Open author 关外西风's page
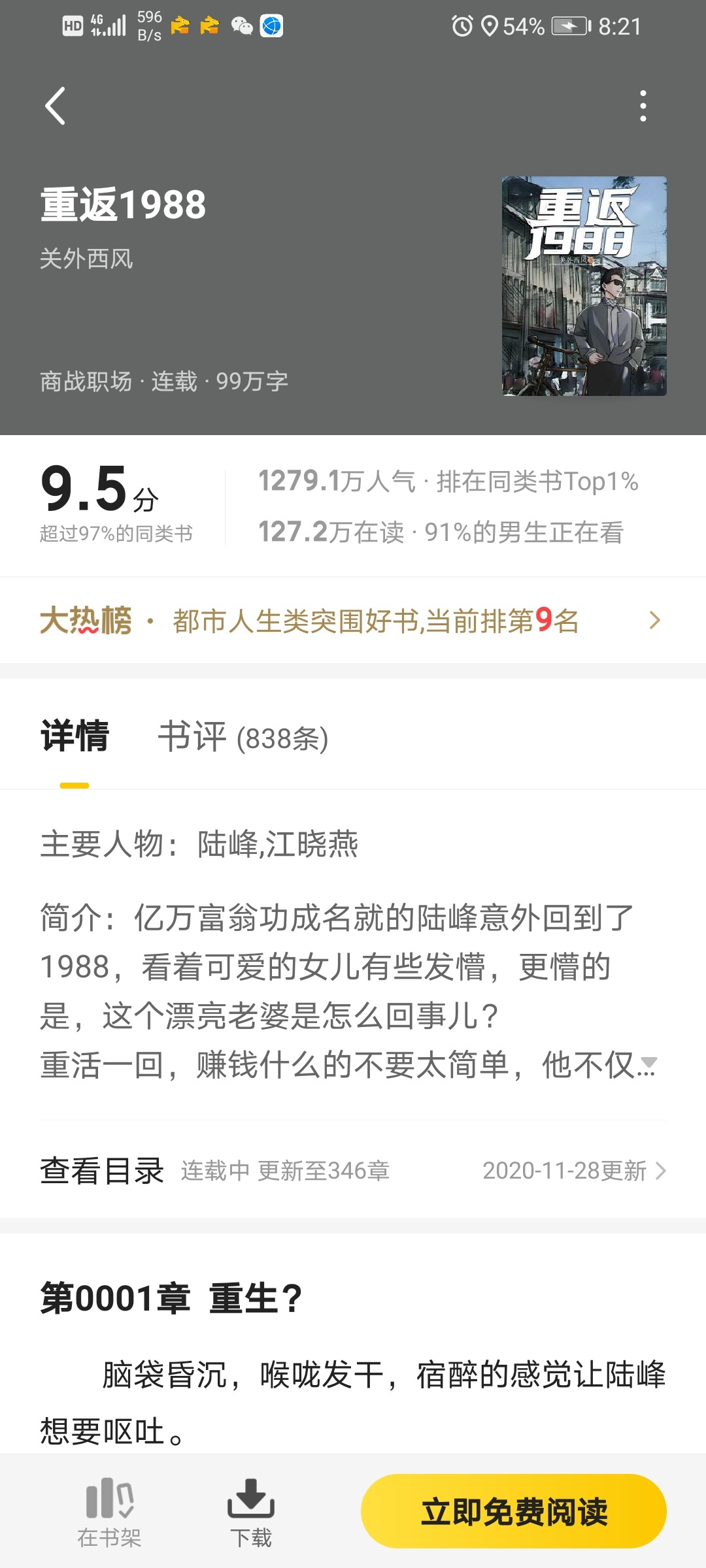 point(86,259)
